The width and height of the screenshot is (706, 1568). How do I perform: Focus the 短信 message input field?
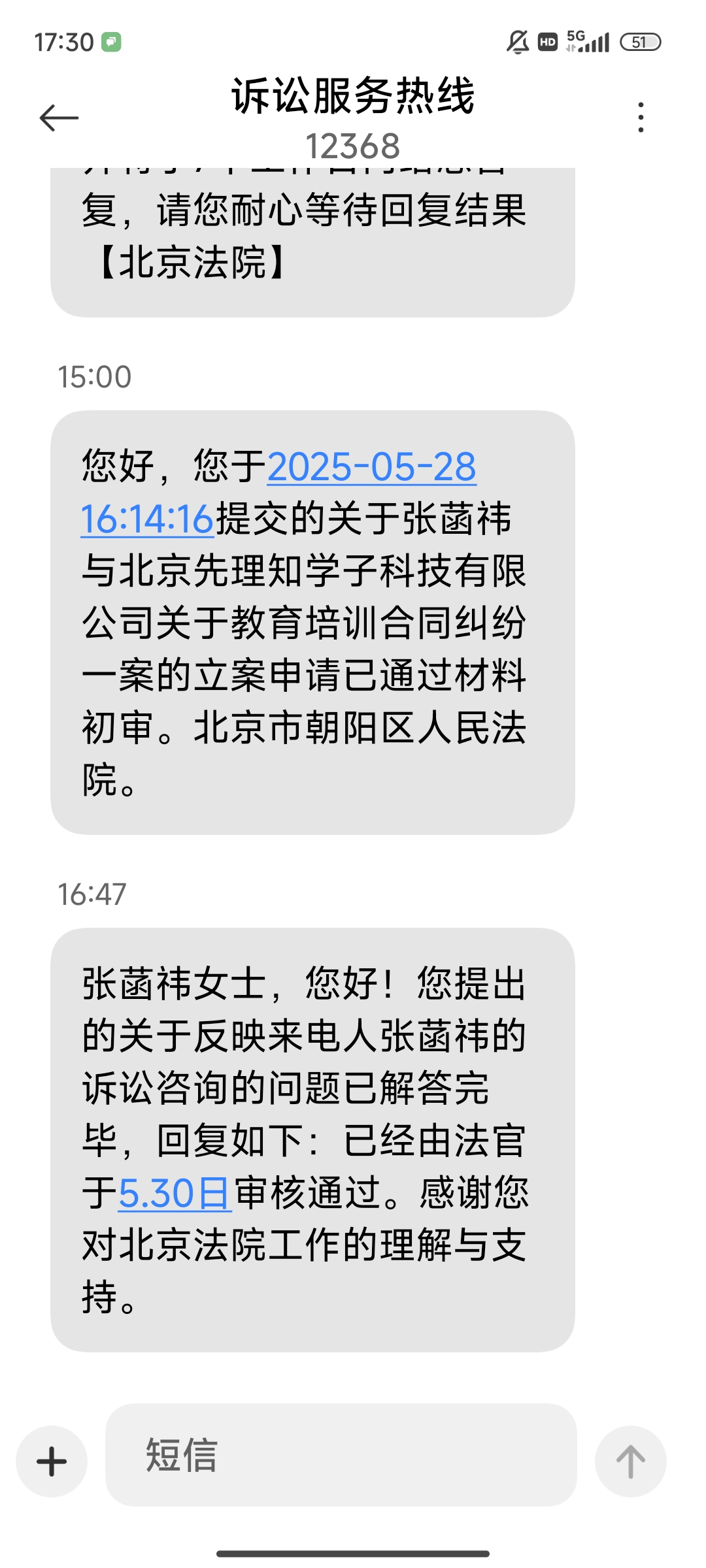click(x=340, y=1455)
